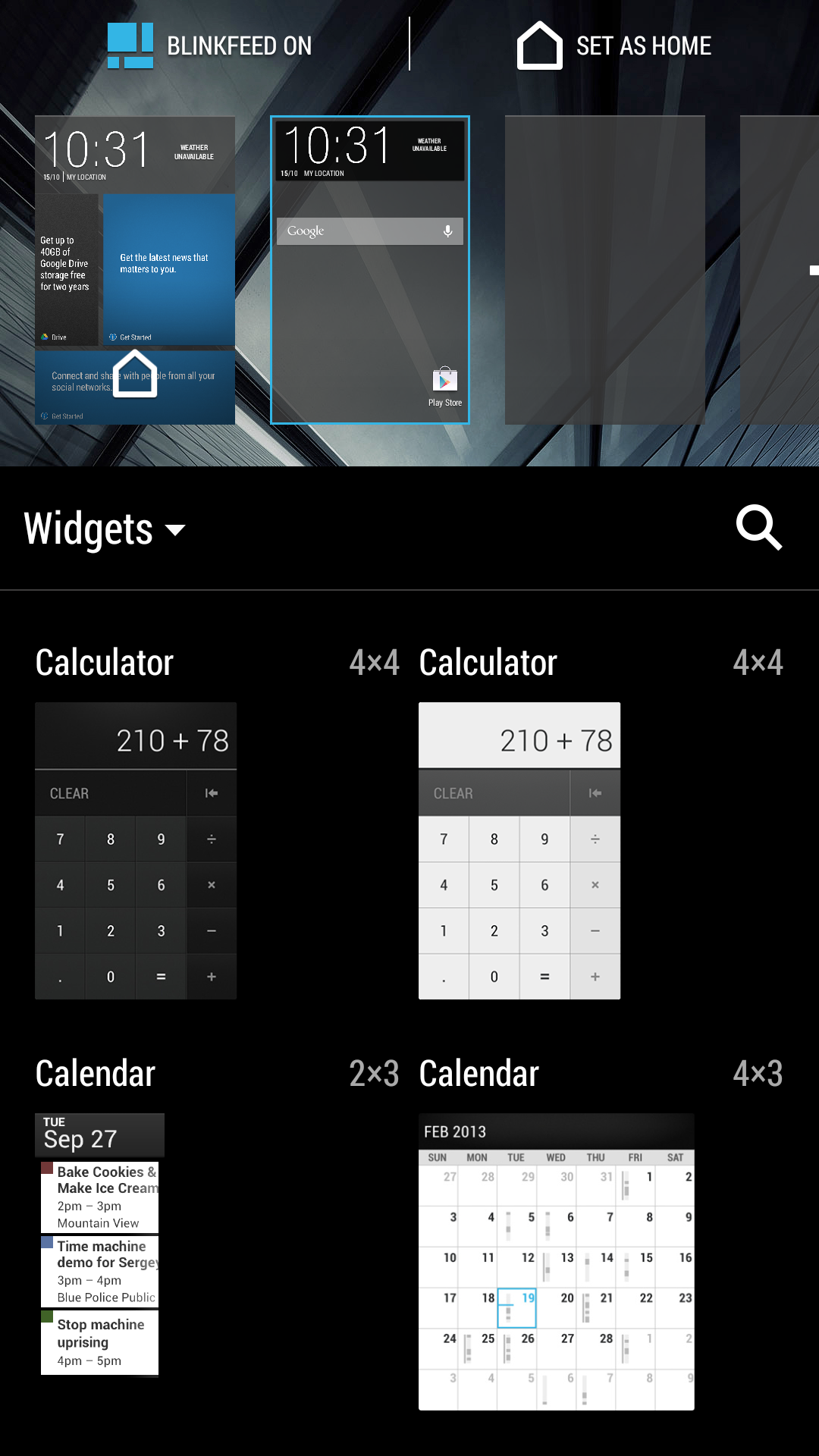Image resolution: width=819 pixels, height=1456 pixels.
Task: Open the widget search icon
Action: tap(758, 527)
